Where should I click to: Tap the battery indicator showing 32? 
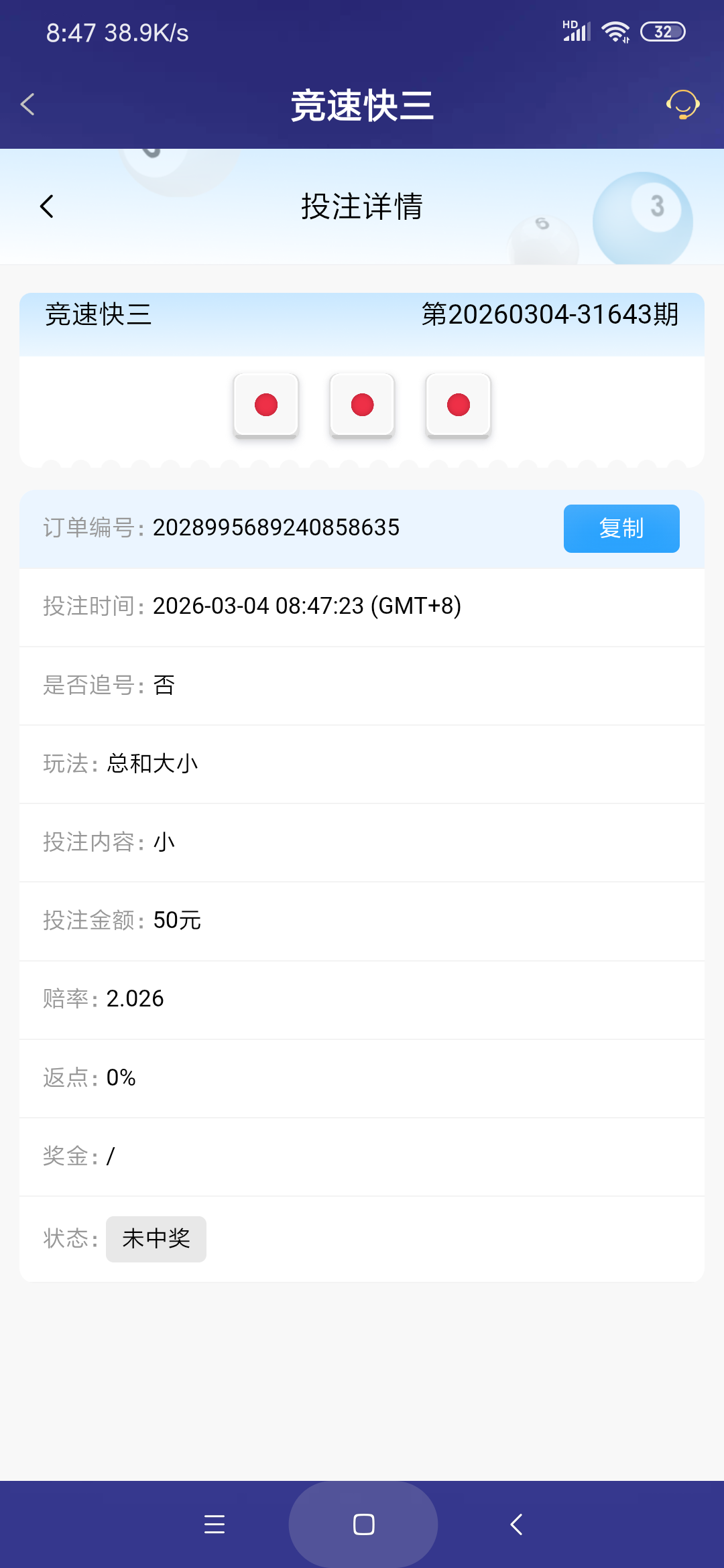tap(664, 31)
